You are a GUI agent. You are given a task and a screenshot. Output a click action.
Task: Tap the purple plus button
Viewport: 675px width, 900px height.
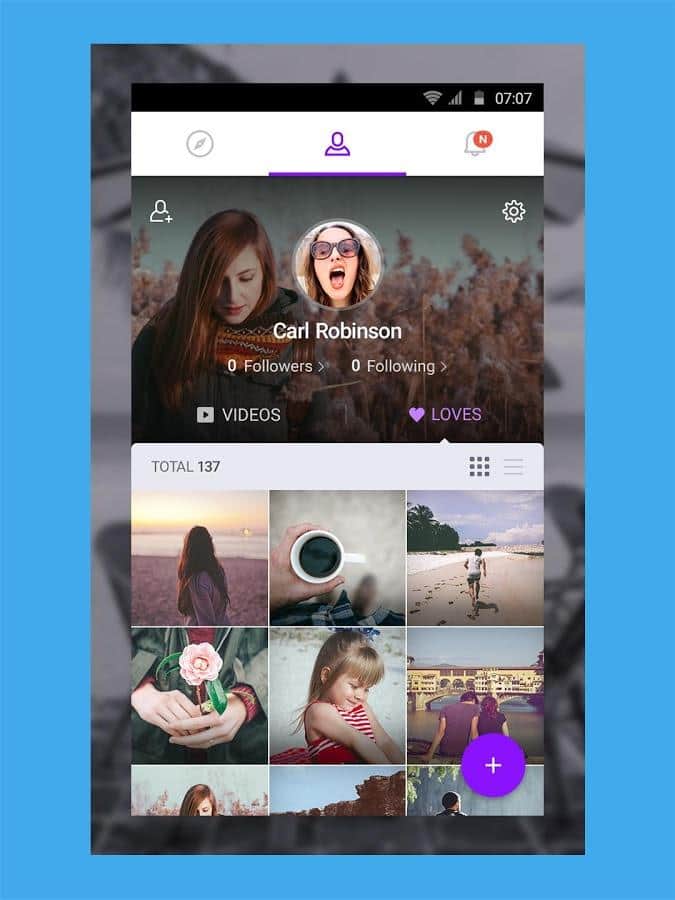(x=492, y=765)
